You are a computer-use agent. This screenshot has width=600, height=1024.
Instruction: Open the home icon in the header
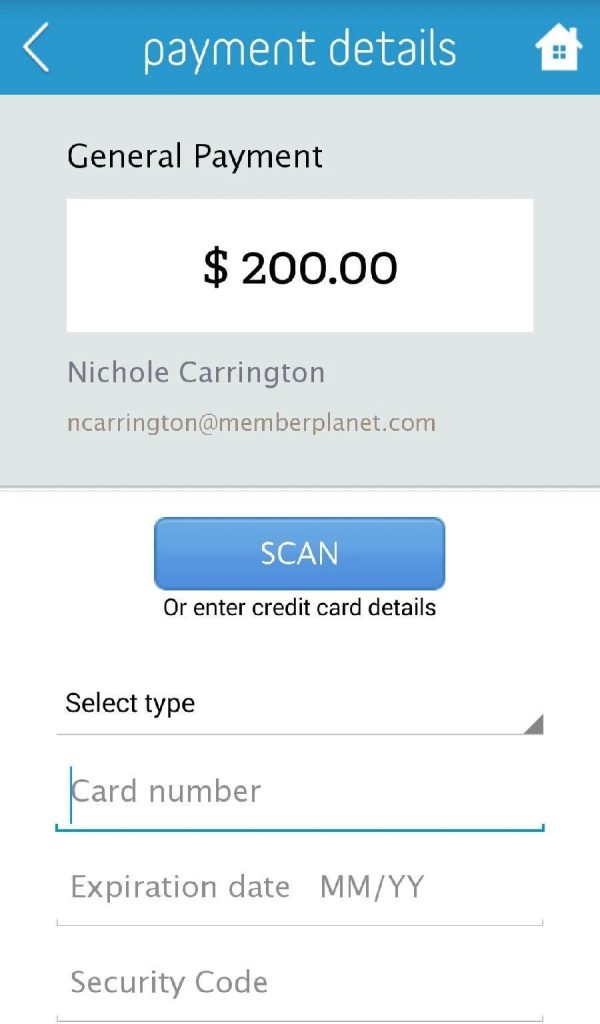pos(559,48)
